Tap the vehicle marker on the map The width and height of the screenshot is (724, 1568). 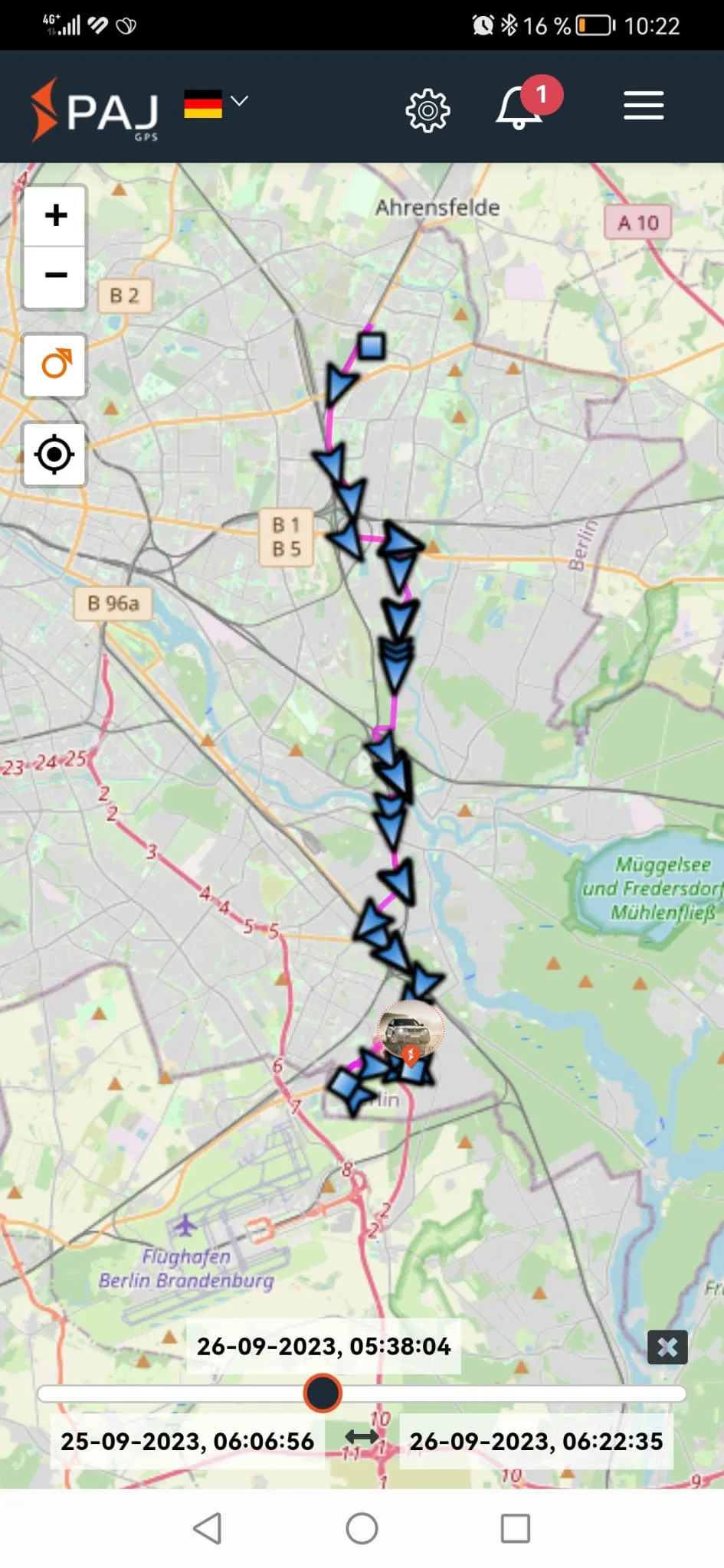(x=411, y=1031)
